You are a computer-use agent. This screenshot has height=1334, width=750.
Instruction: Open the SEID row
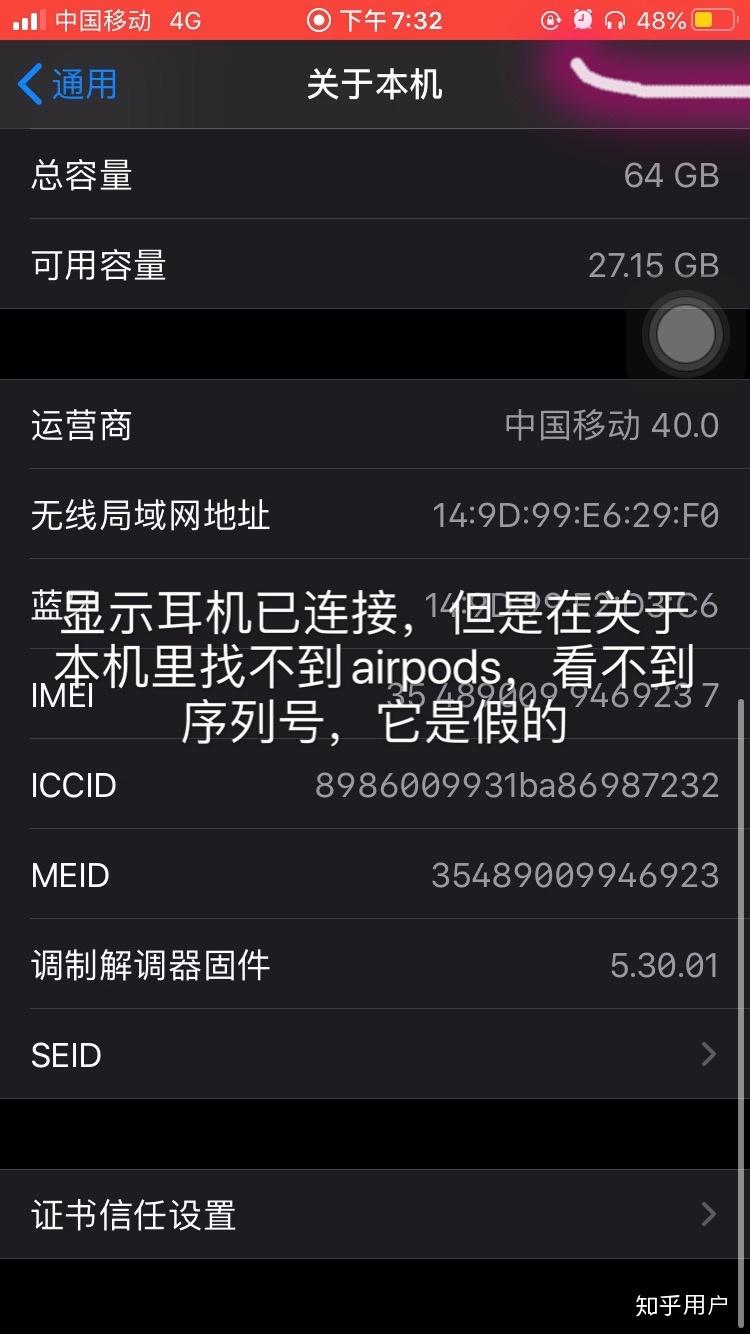(x=374, y=1055)
